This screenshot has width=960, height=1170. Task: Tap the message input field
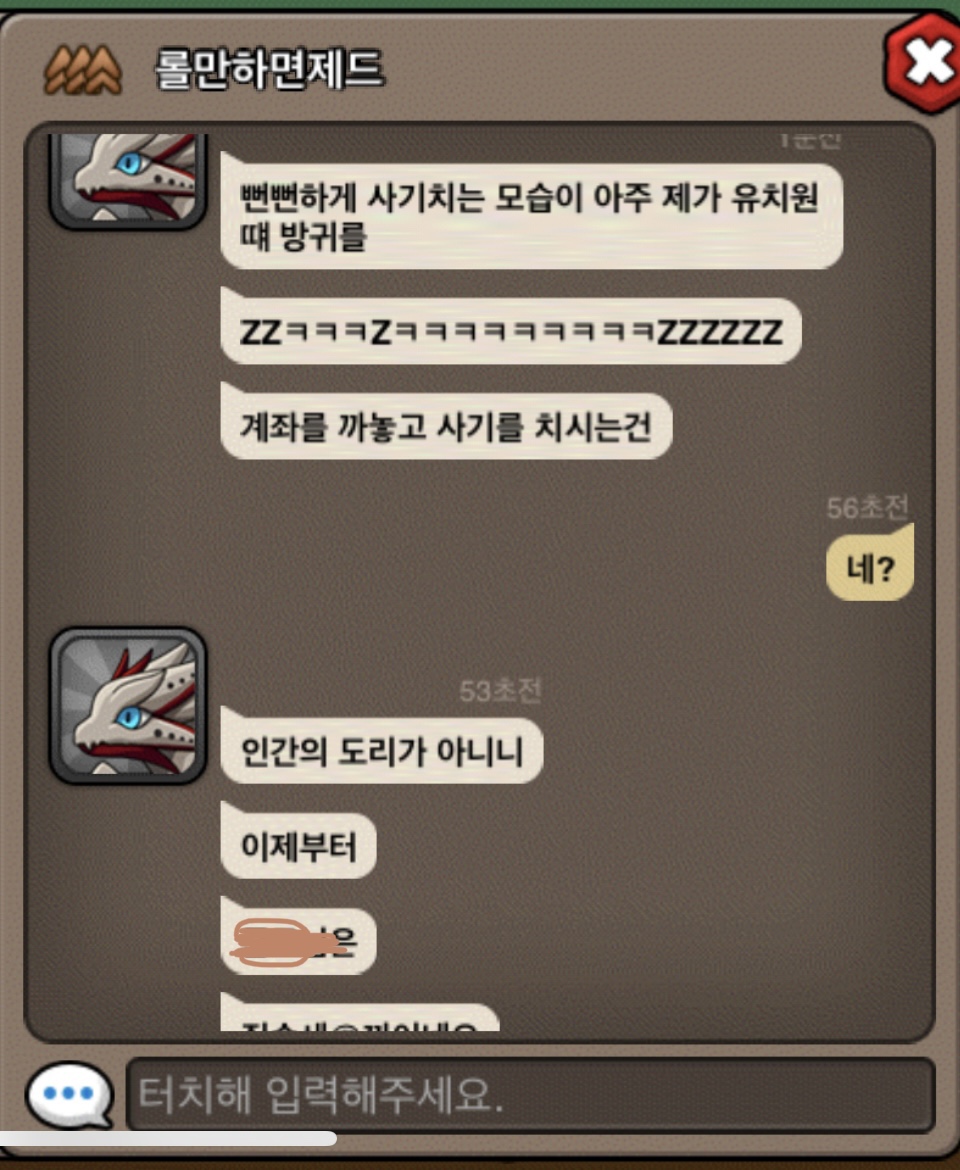click(530, 1096)
